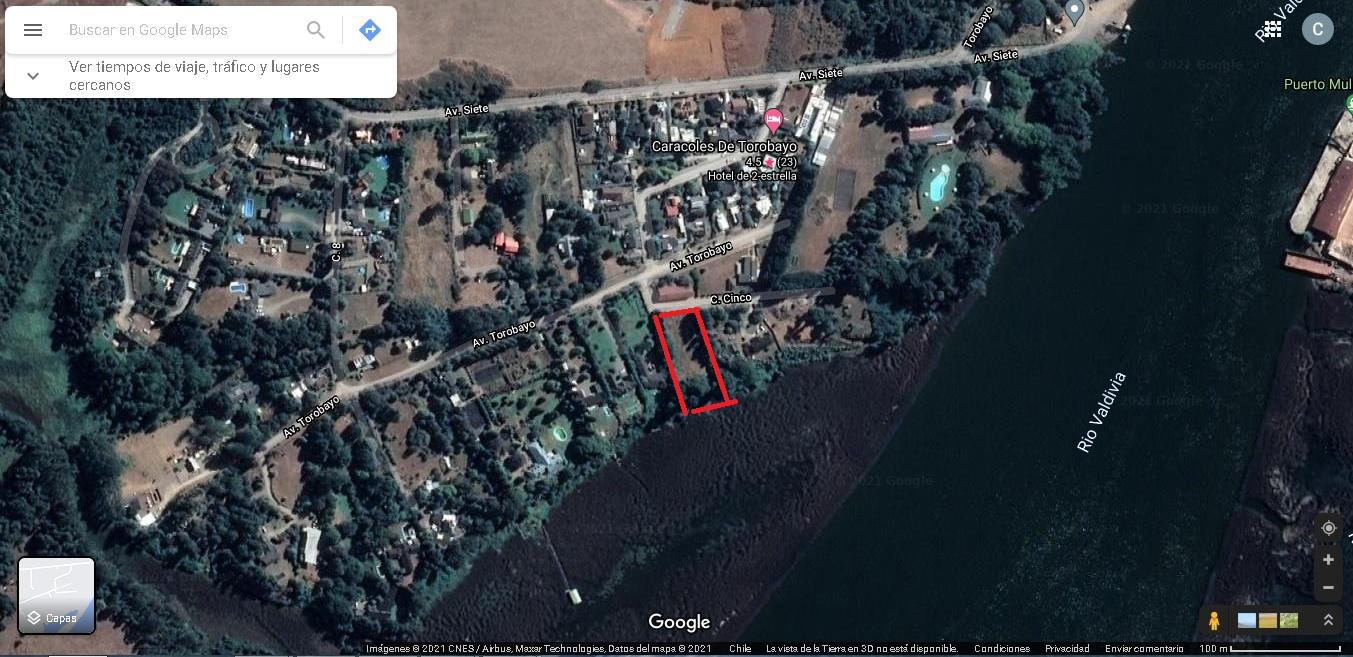Viewport: 1353px width, 657px height.
Task: Open the account avatar C
Action: [x=1317, y=29]
